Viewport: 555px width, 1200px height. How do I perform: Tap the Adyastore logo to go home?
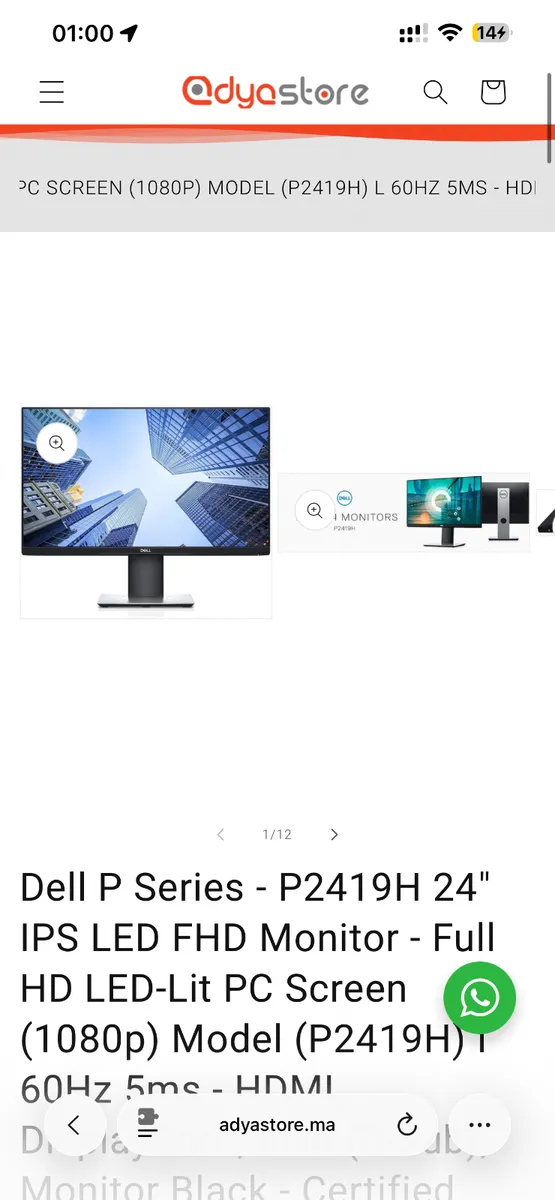276,92
